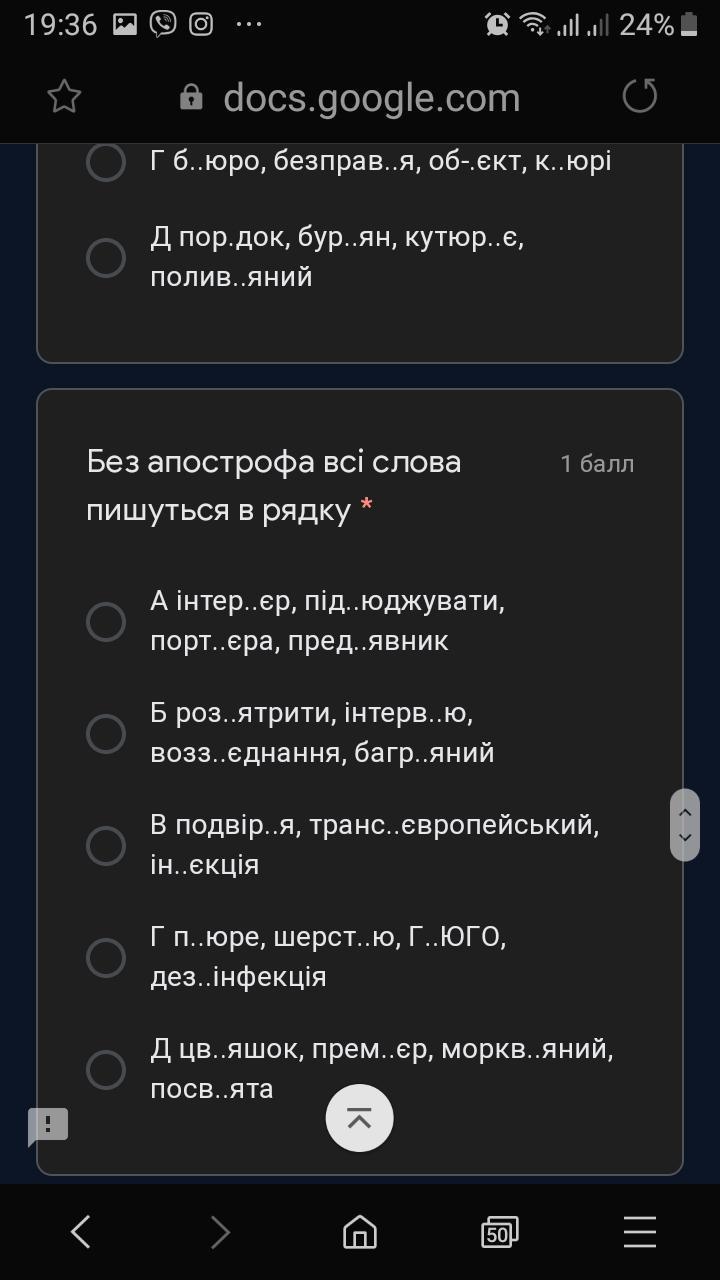The height and width of the screenshot is (1280, 720).
Task: Open the report problem feedback icon
Action: (48, 1126)
